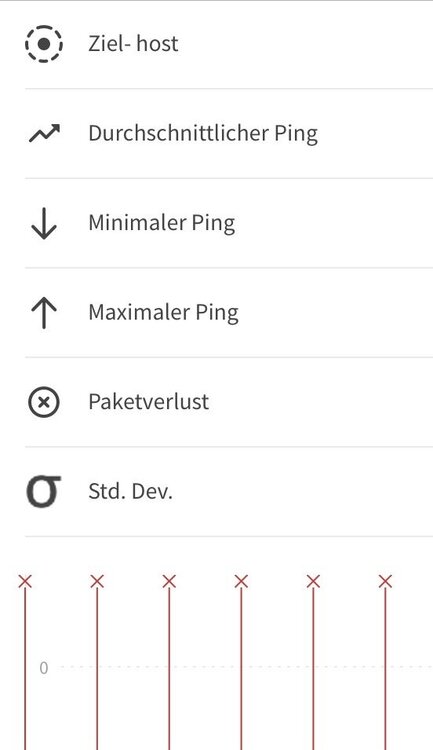Open the Maximaler Ping entry
Screen dimensions: 433x750
click(x=216, y=312)
